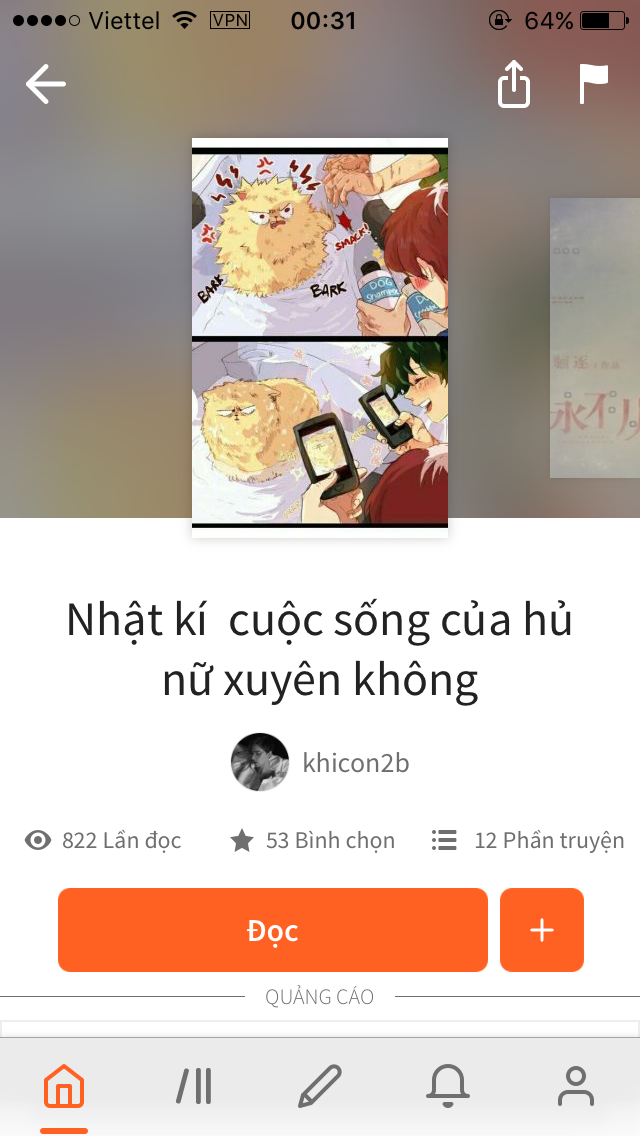Open the story cover image
640x1136 pixels.
[320, 338]
